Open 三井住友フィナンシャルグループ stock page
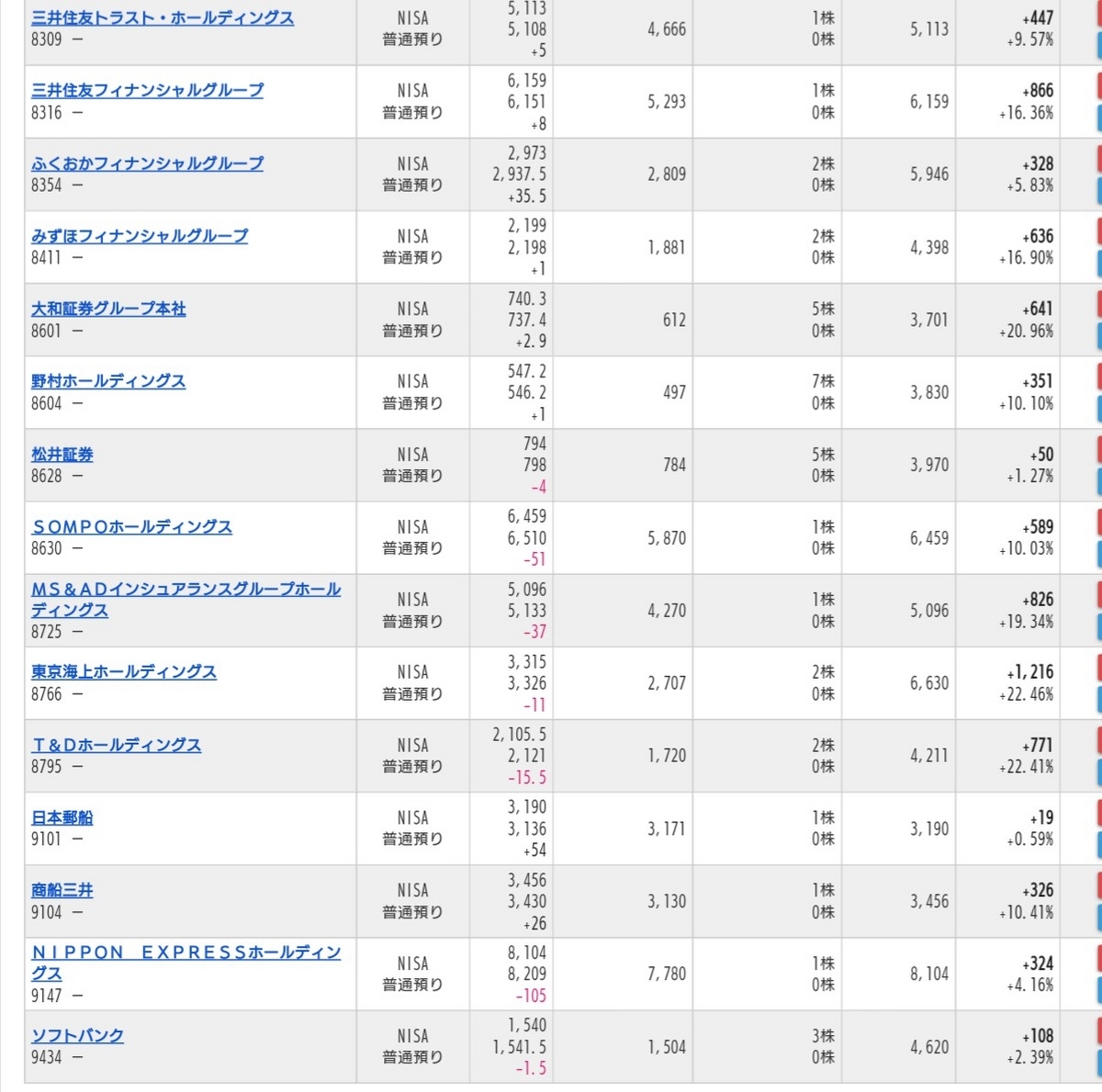The height and width of the screenshot is (1092, 1102). [147, 90]
